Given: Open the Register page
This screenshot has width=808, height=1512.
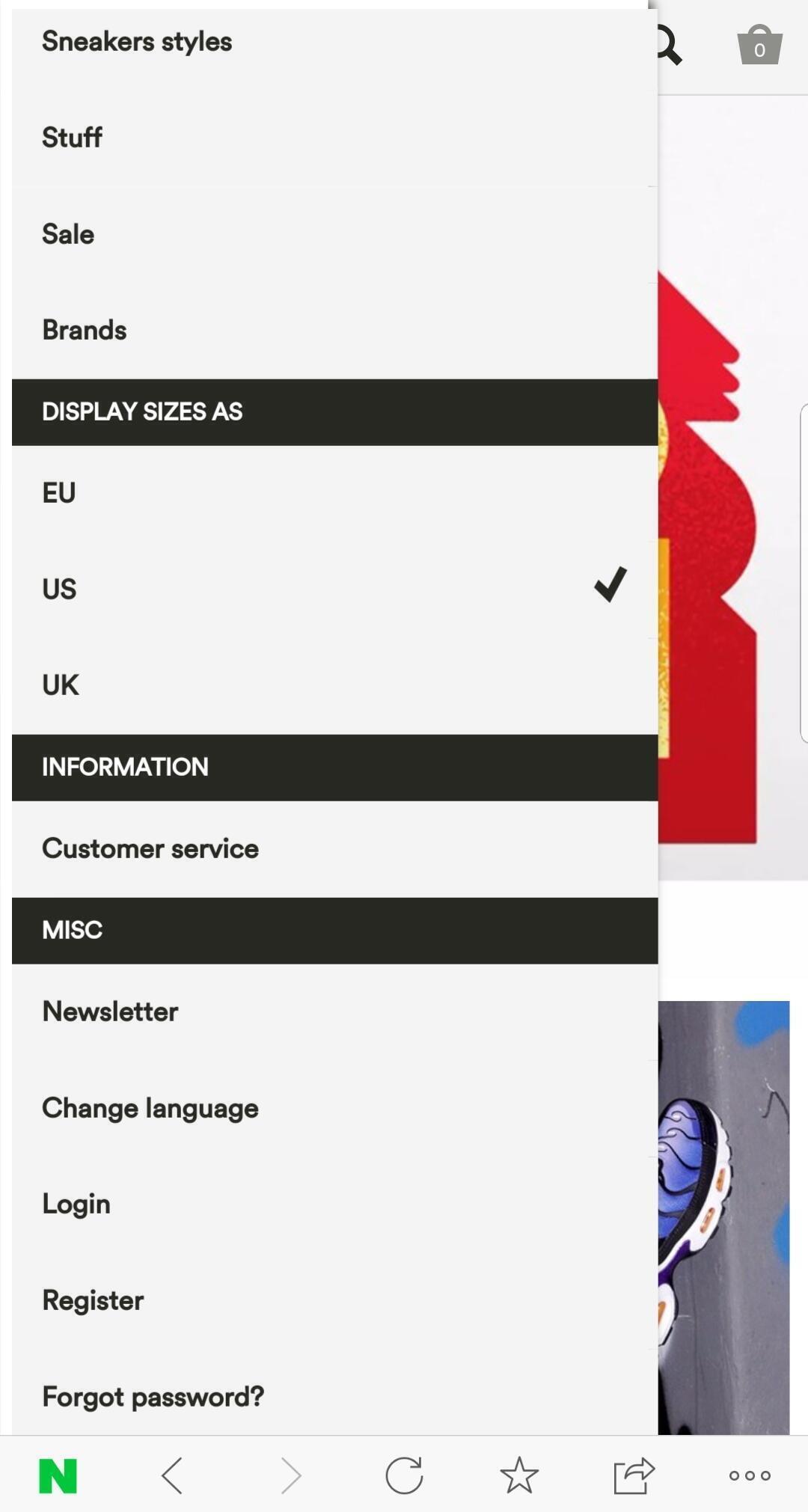Looking at the screenshot, I should click(x=334, y=1301).
